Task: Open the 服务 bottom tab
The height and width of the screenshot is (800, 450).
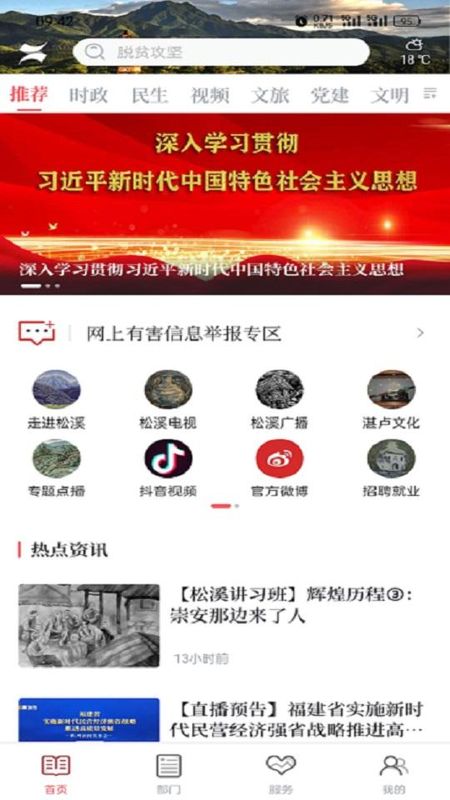Action: [x=281, y=773]
